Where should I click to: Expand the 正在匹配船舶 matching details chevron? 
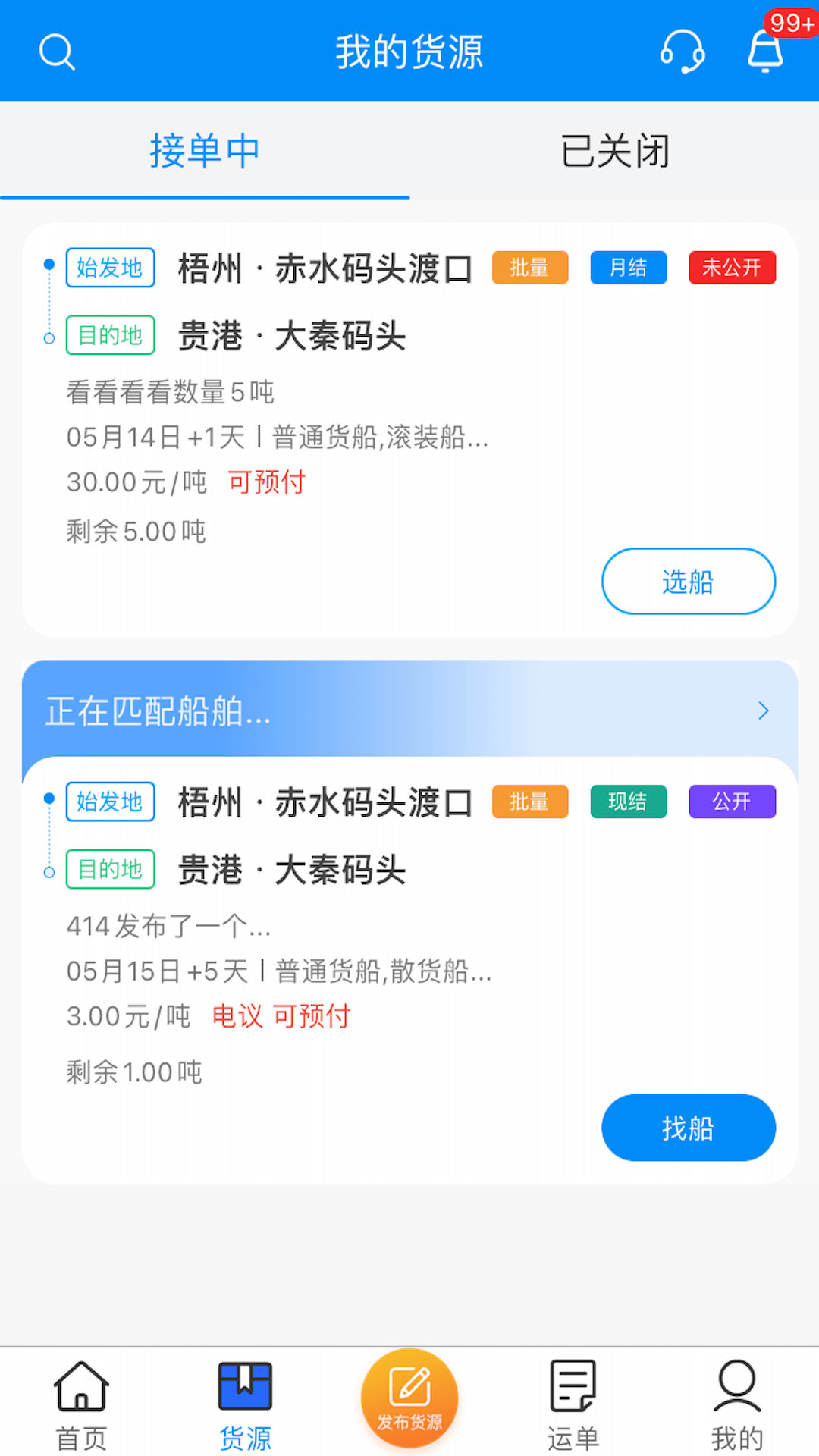coord(763,711)
